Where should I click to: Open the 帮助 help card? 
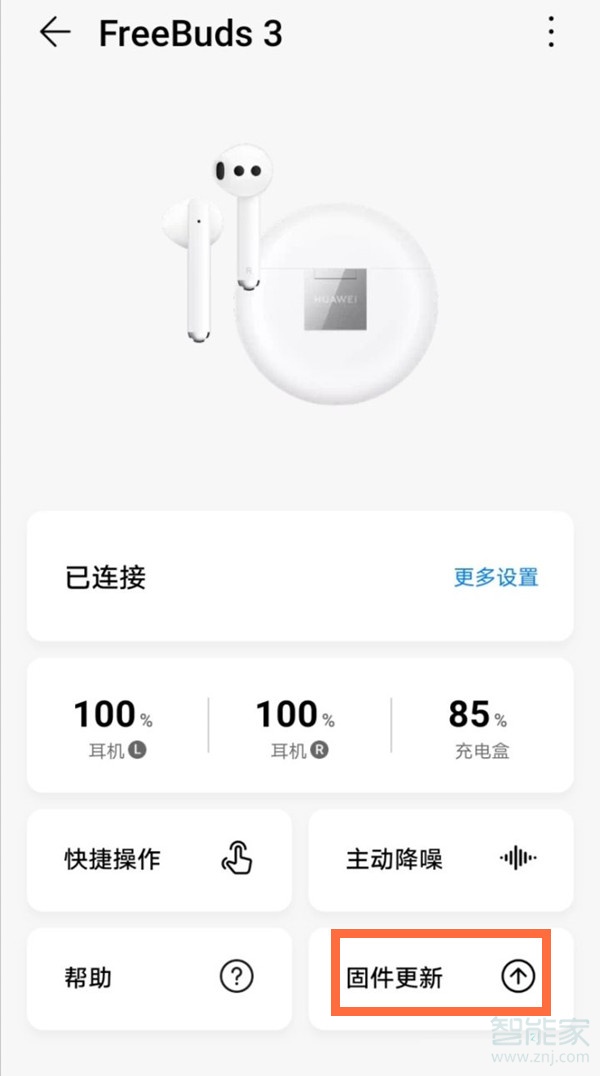pyautogui.click(x=159, y=977)
